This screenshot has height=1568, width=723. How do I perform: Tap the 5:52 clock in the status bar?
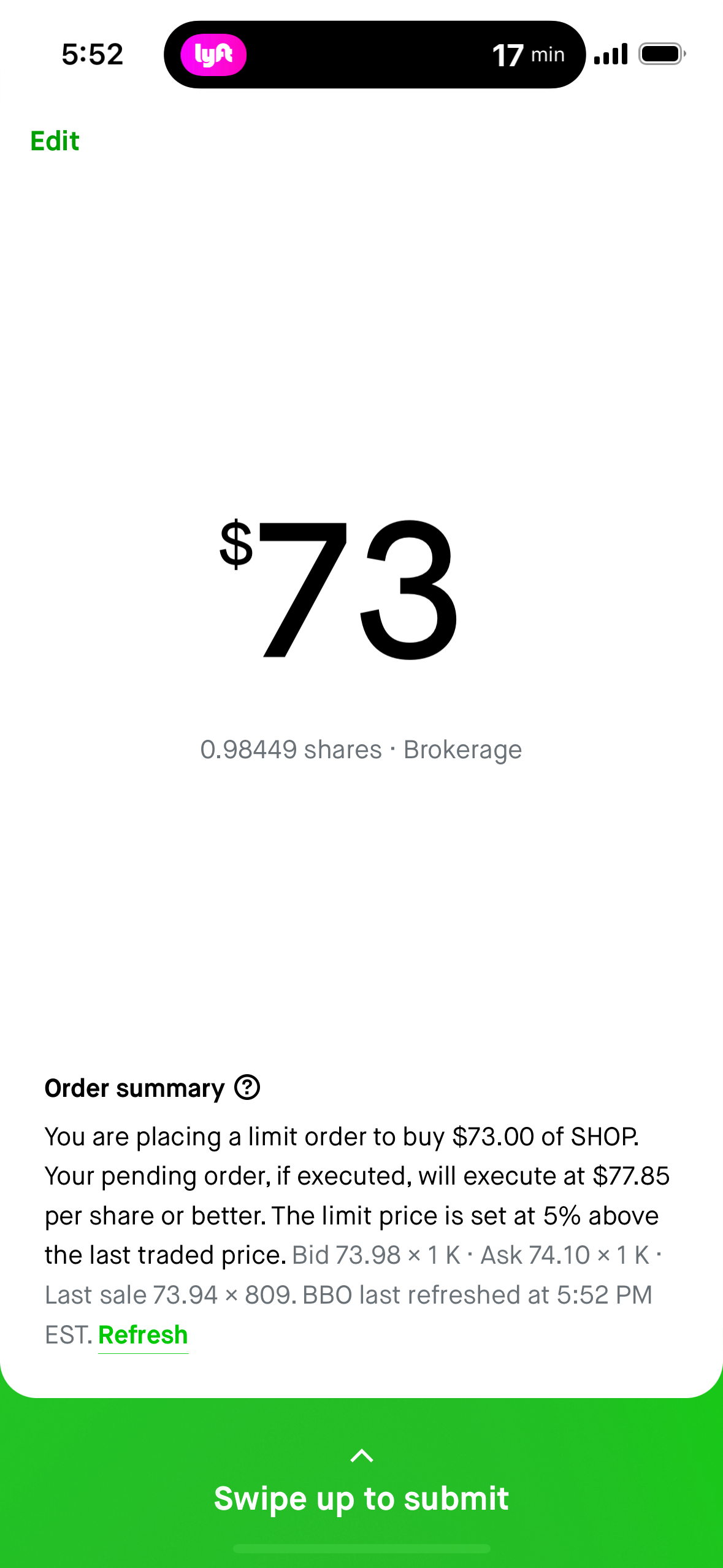pyautogui.click(x=93, y=54)
